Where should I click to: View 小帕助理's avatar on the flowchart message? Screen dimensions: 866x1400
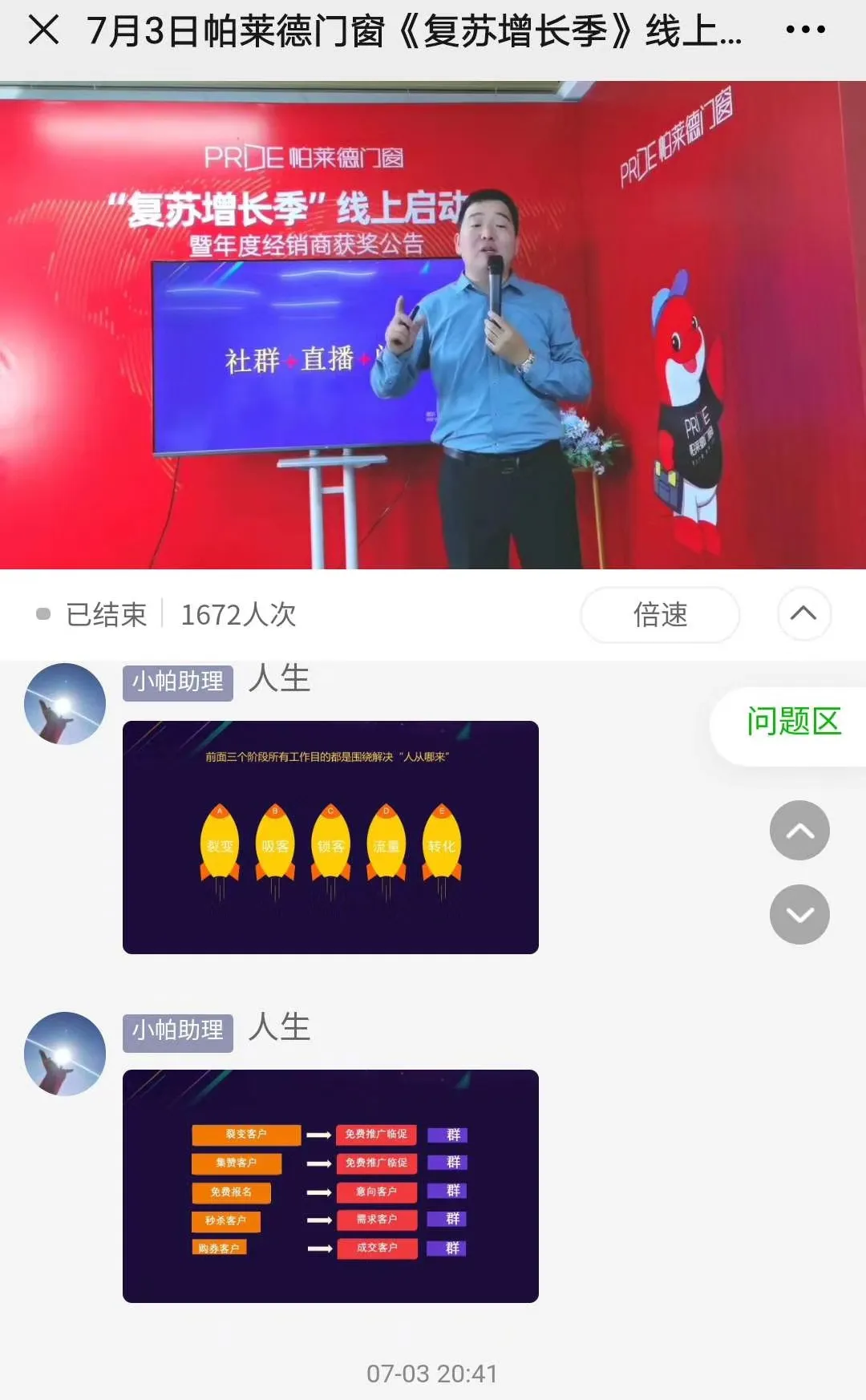tap(65, 1053)
